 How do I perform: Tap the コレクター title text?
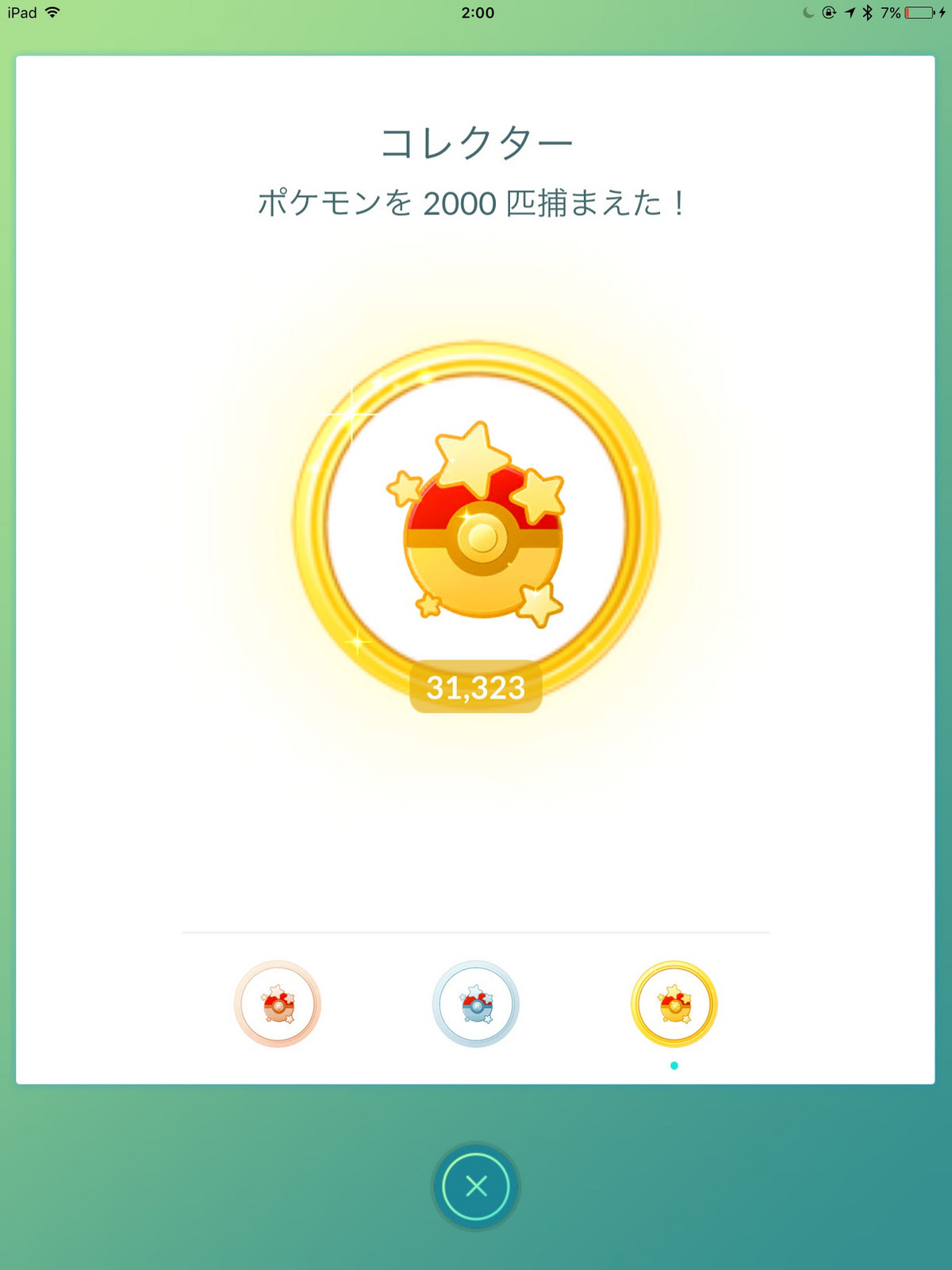[476, 143]
